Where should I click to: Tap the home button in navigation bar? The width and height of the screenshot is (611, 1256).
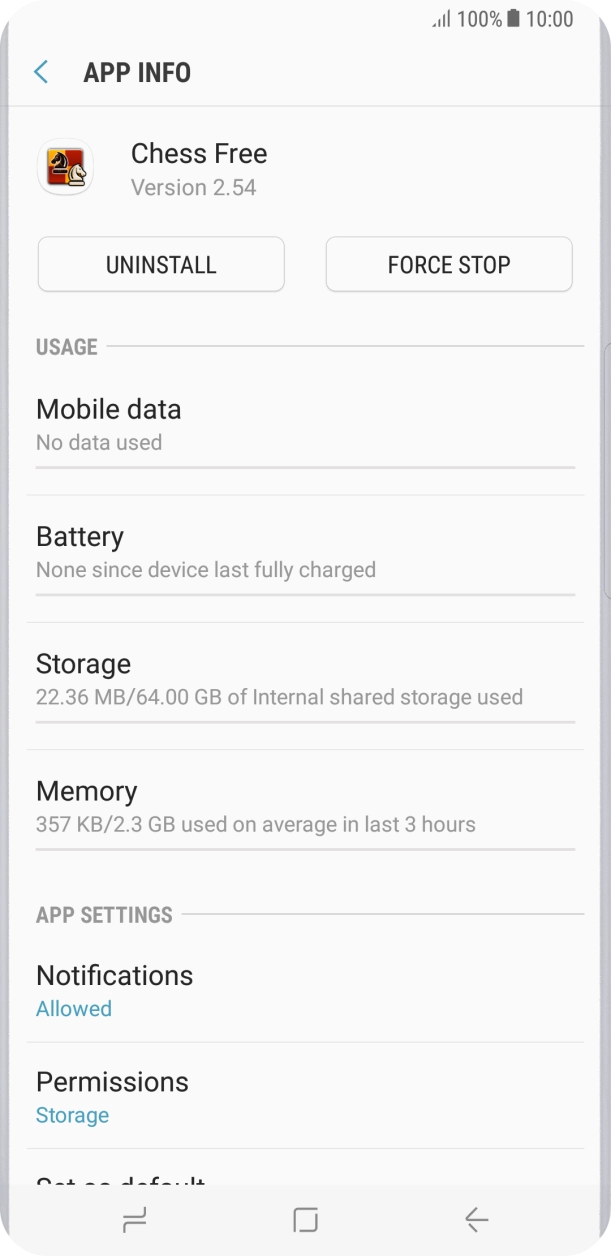pos(305,1219)
